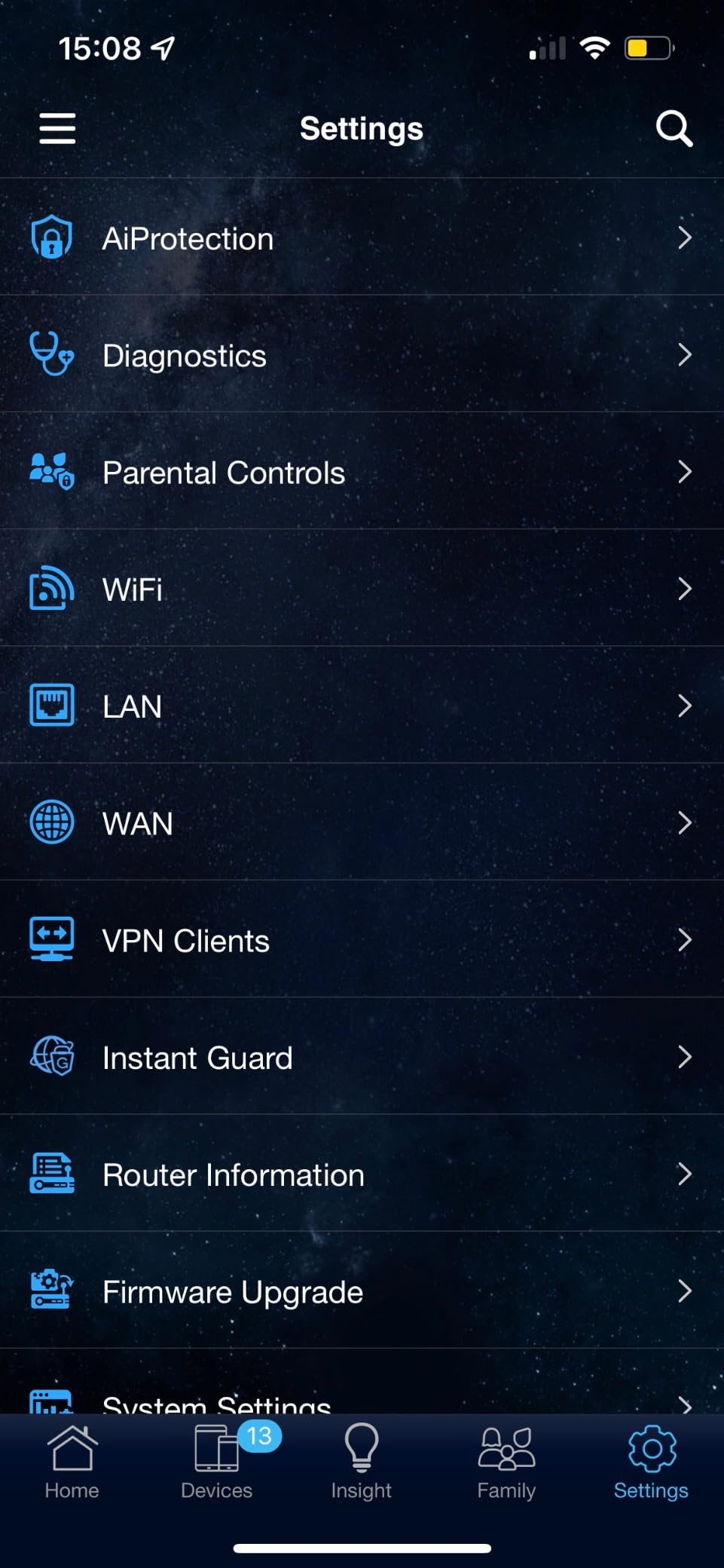Open the WAN globe icon
The image size is (724, 1568).
(50, 822)
